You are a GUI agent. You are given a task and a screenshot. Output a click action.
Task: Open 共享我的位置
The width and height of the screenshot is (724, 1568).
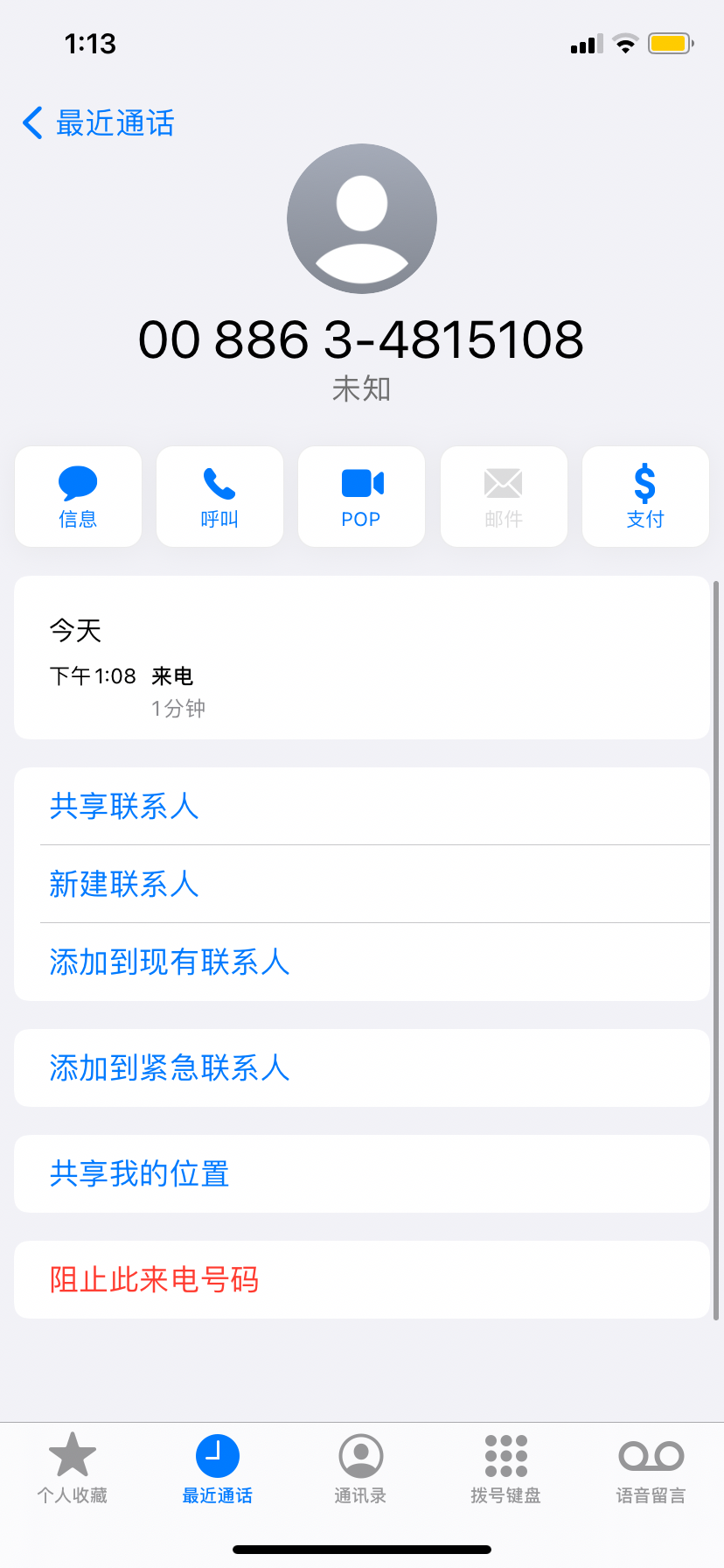[x=362, y=1173]
